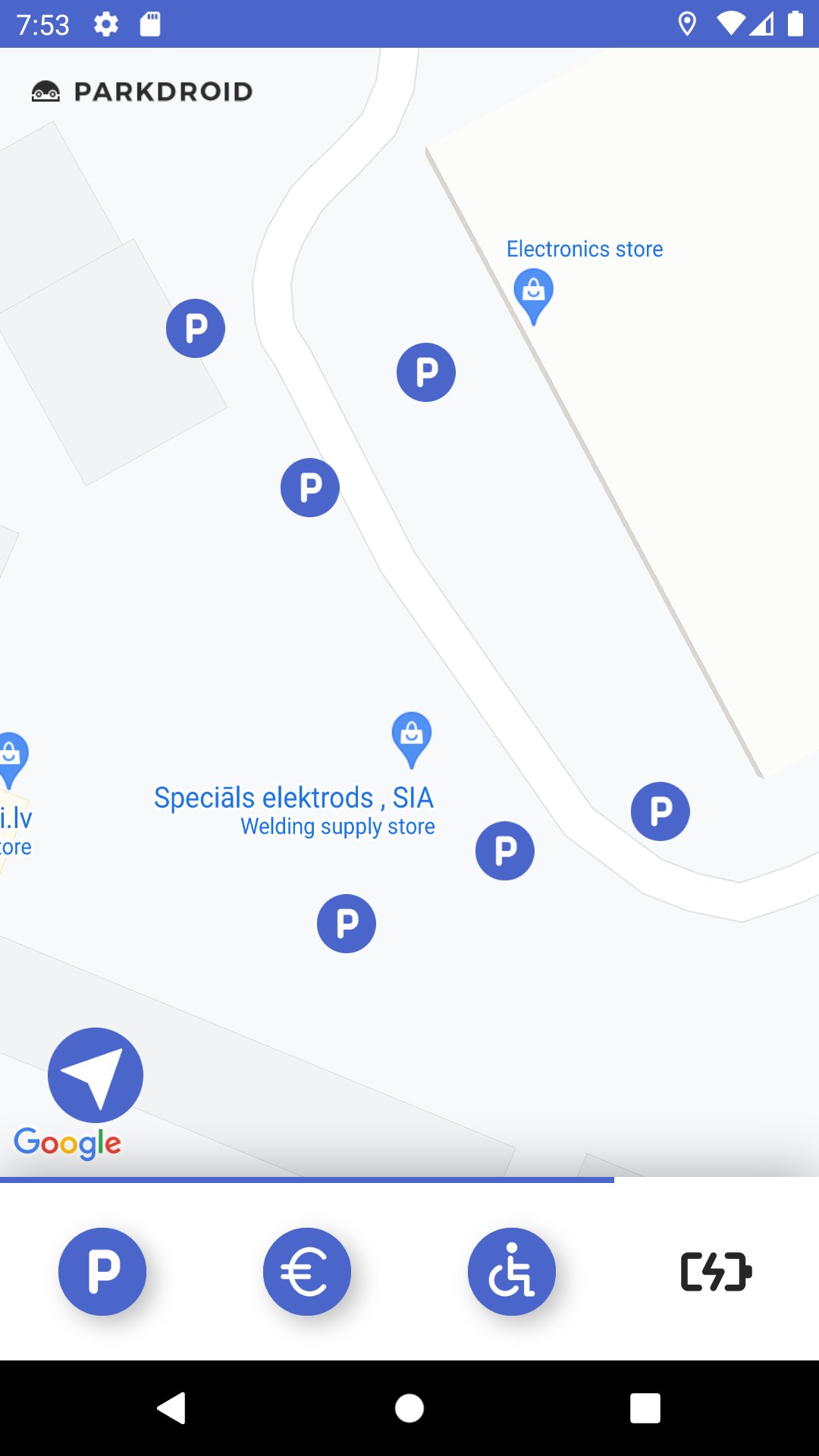Open the settings gear in the status bar

coord(105,24)
